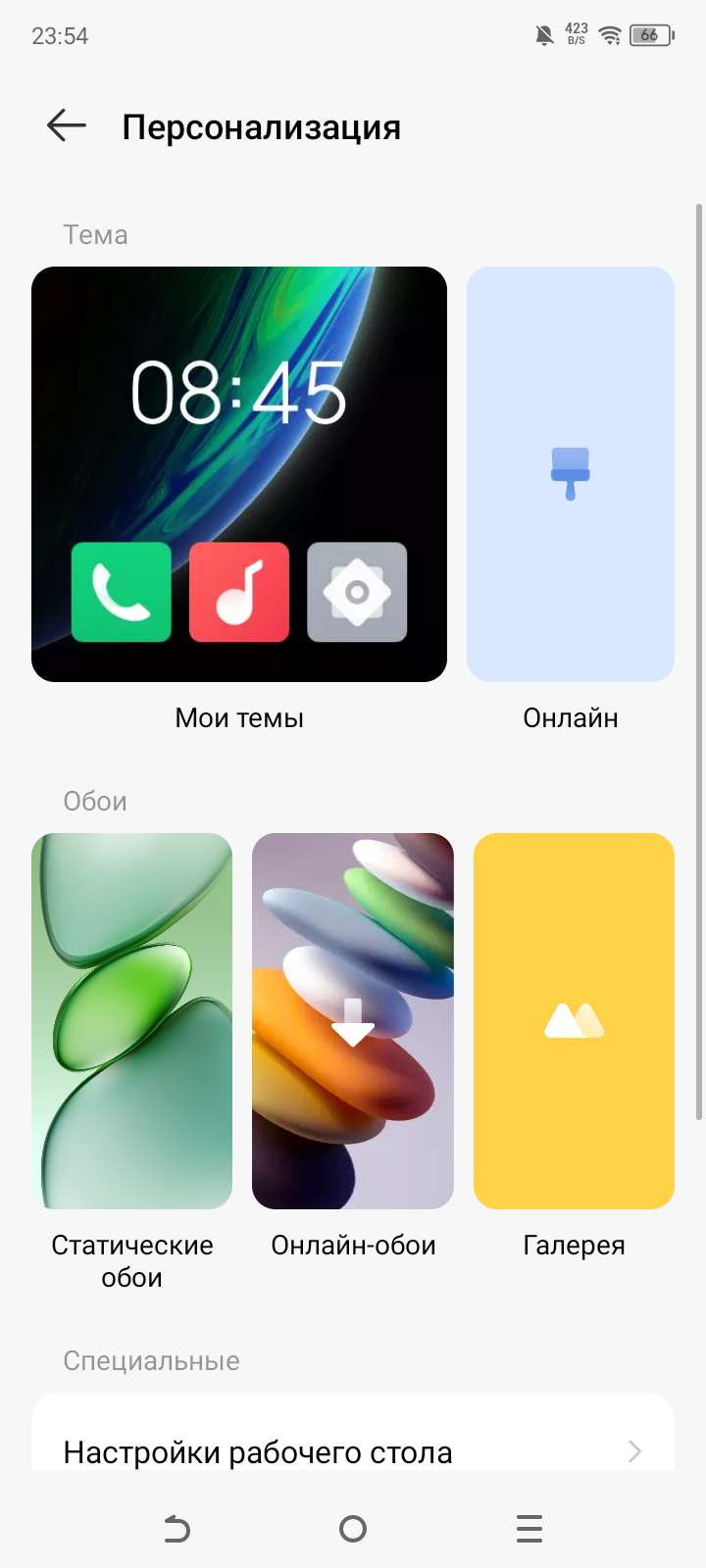Viewport: 706px width, 1568px height.
Task: Open Галерея to pick a wallpaper
Action: tap(574, 1020)
